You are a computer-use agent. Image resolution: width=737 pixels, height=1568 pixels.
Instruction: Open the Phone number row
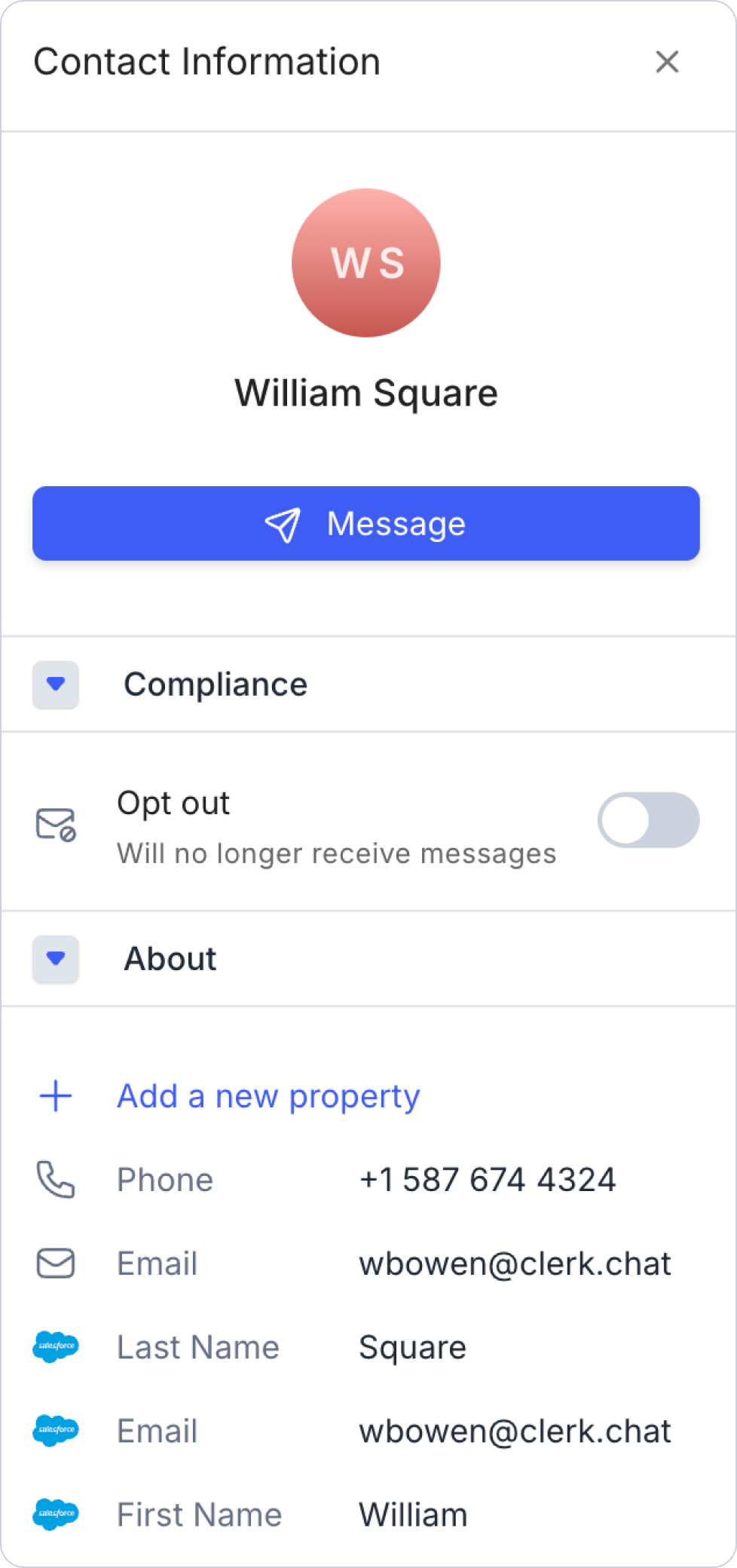click(x=366, y=1180)
